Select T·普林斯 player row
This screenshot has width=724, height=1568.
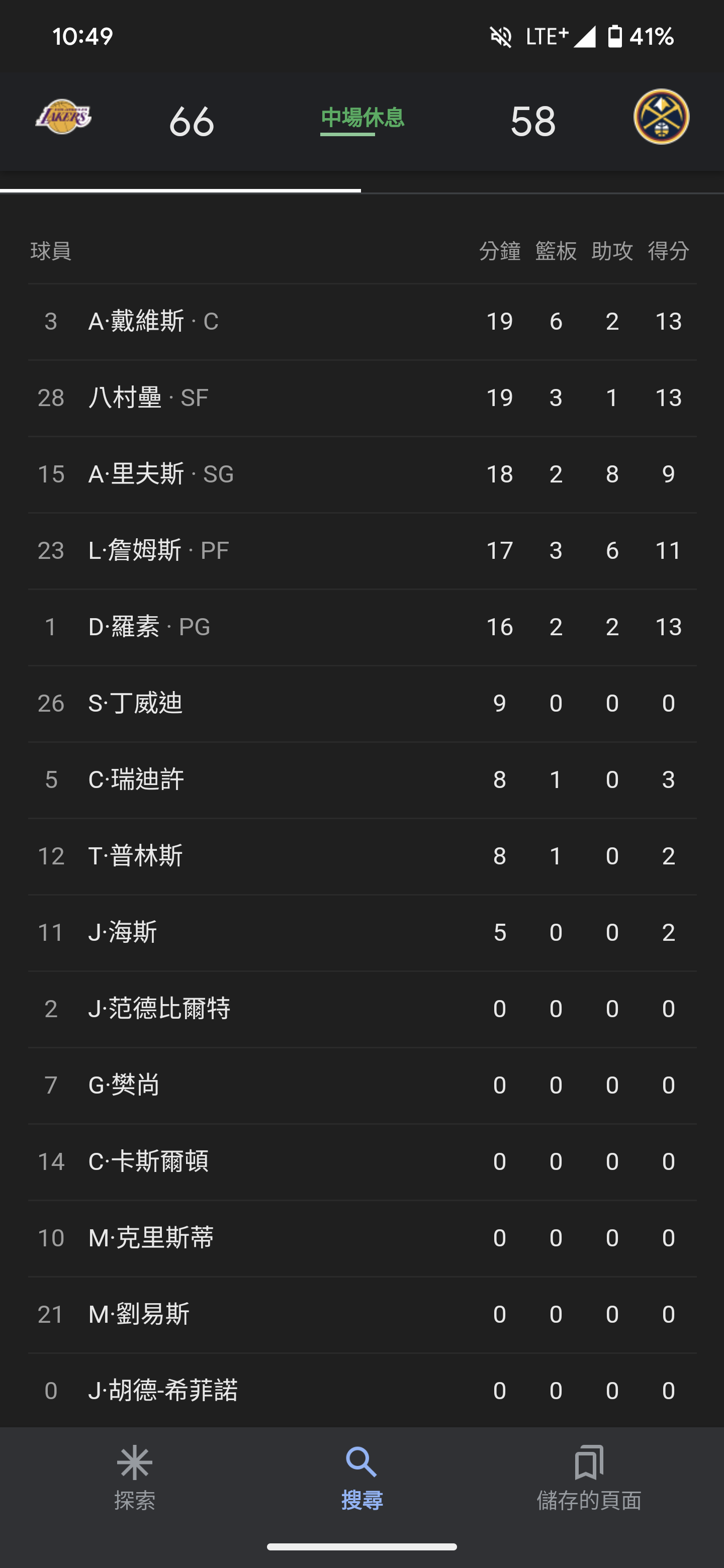coord(361,856)
